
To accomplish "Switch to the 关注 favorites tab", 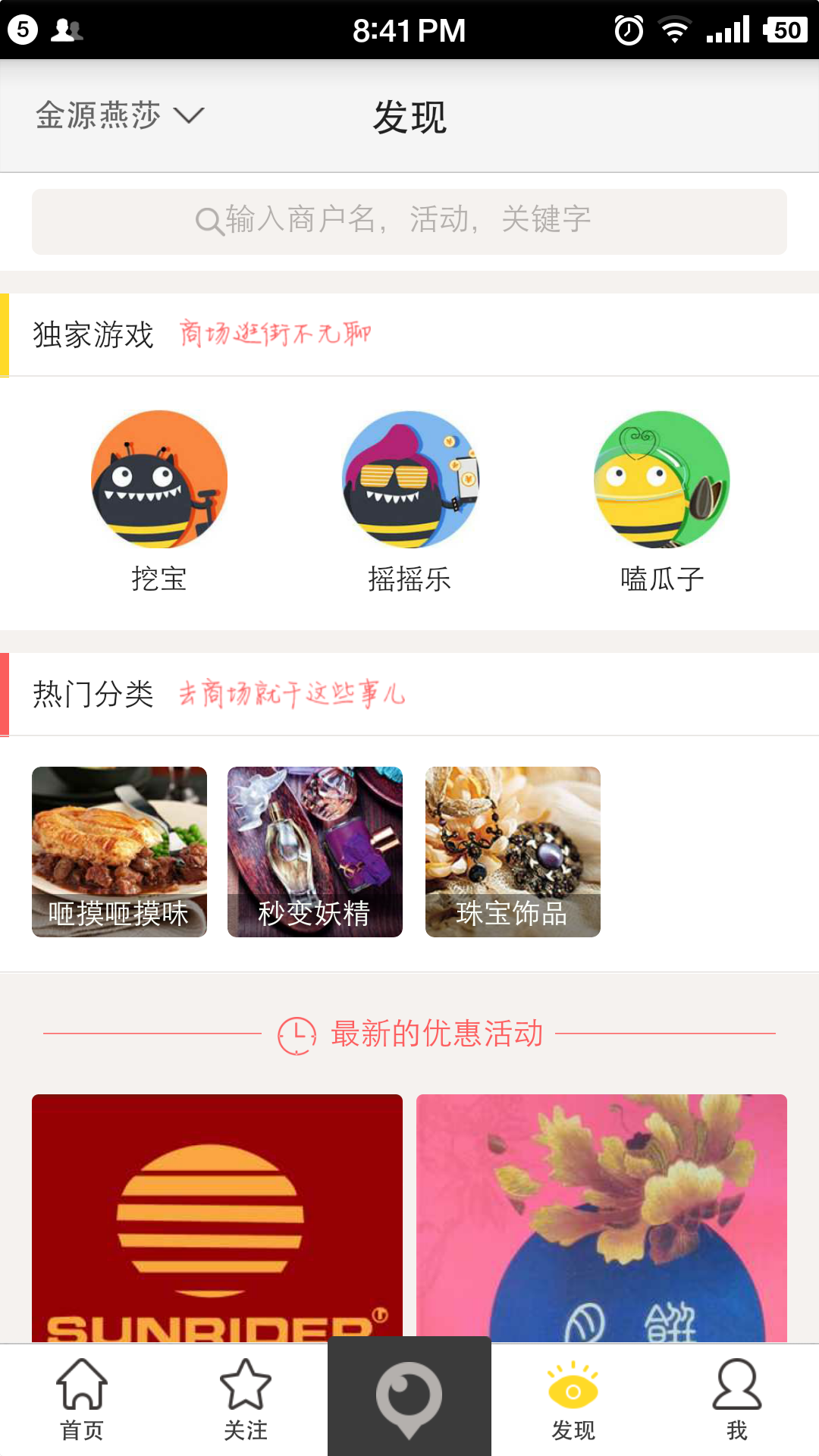I will [246, 1400].
